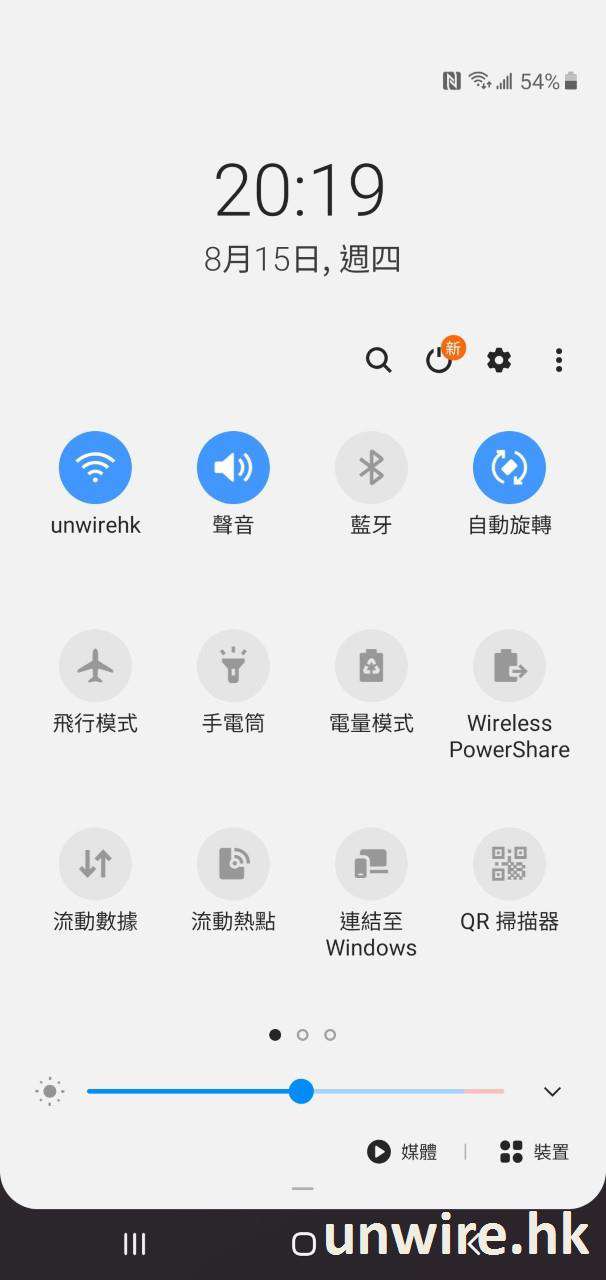The width and height of the screenshot is (606, 1280).
Task: Tap the recent apps navigation button
Action: click(134, 1243)
